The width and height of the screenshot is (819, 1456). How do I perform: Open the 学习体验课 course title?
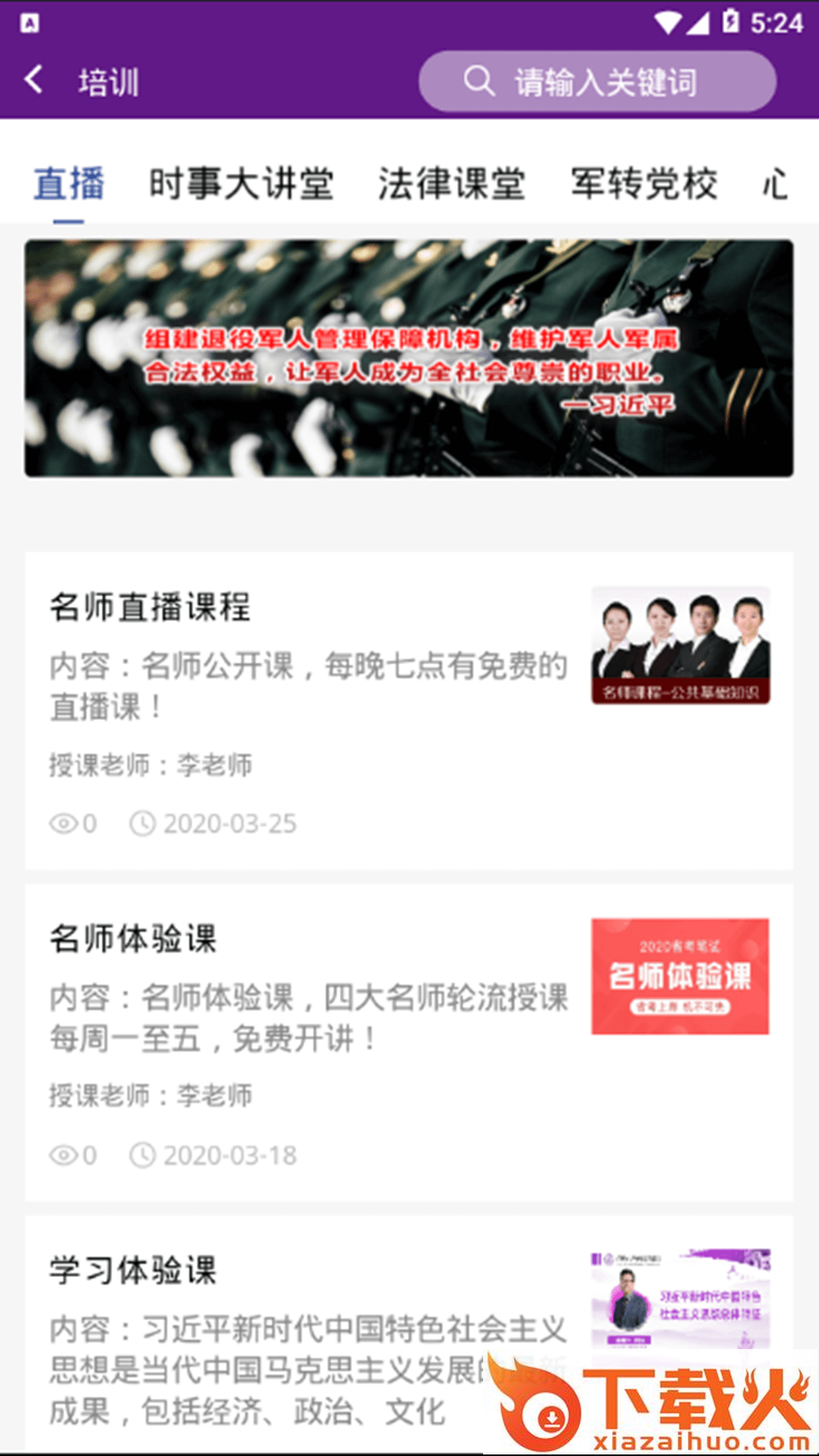pyautogui.click(x=133, y=1266)
